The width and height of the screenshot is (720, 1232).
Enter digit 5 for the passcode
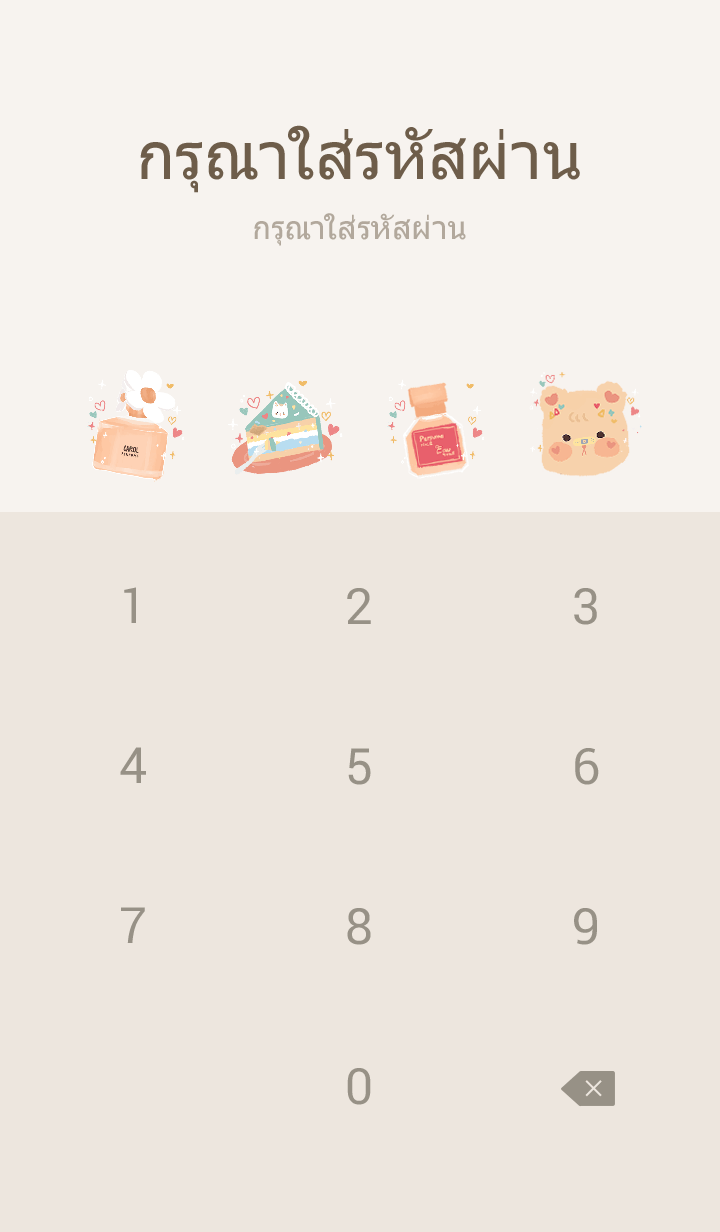359,767
